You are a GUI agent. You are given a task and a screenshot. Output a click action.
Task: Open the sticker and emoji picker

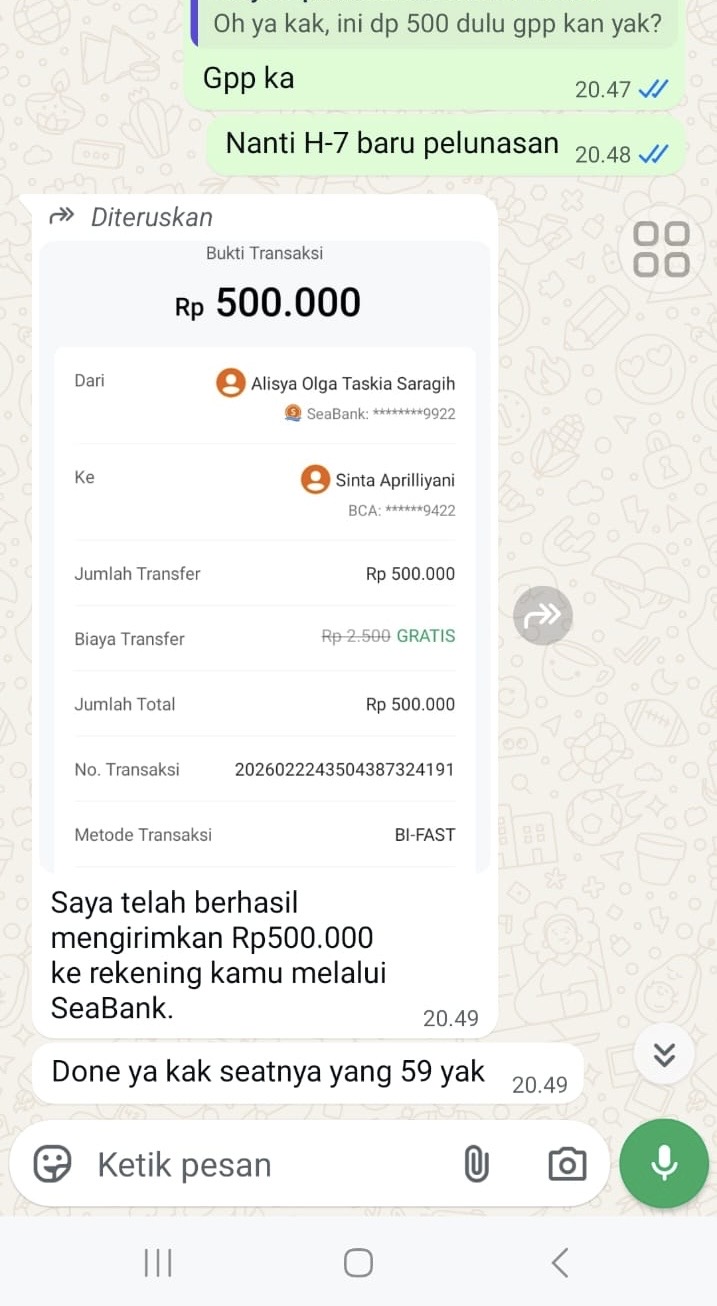click(x=53, y=1164)
